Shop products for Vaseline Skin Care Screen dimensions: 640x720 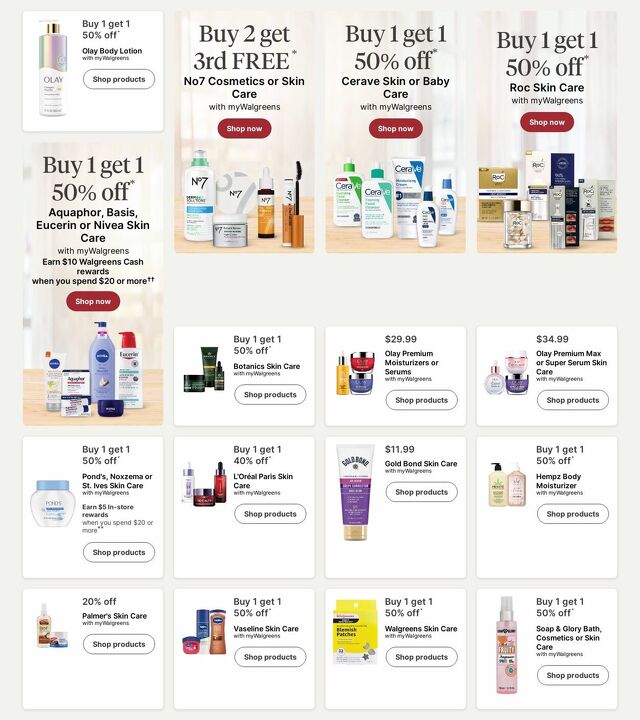point(270,657)
